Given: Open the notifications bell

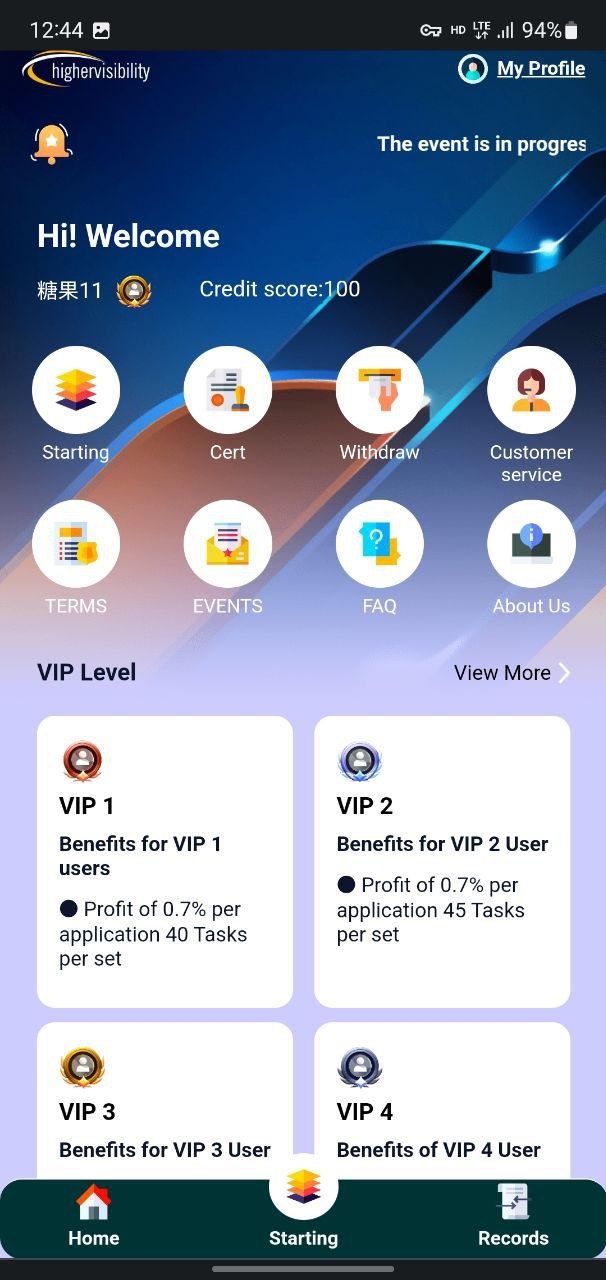Looking at the screenshot, I should 51,144.
